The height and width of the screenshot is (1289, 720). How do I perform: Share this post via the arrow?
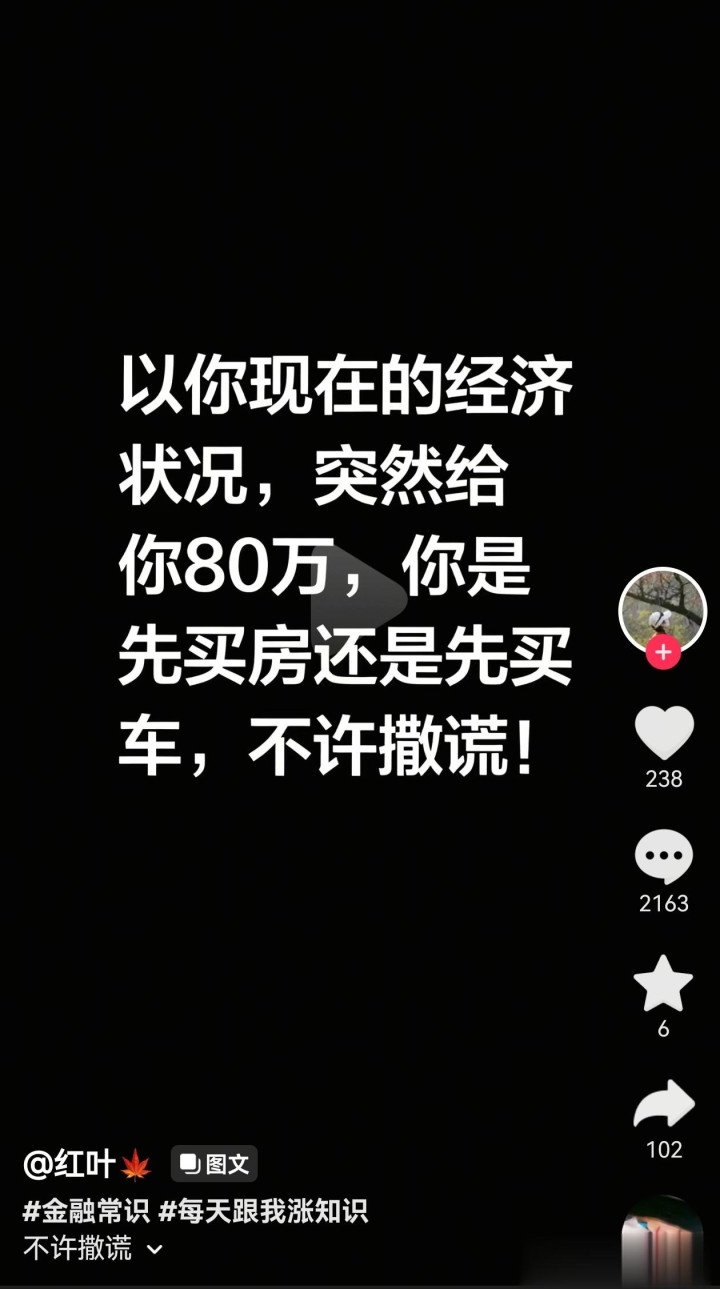click(x=664, y=1105)
